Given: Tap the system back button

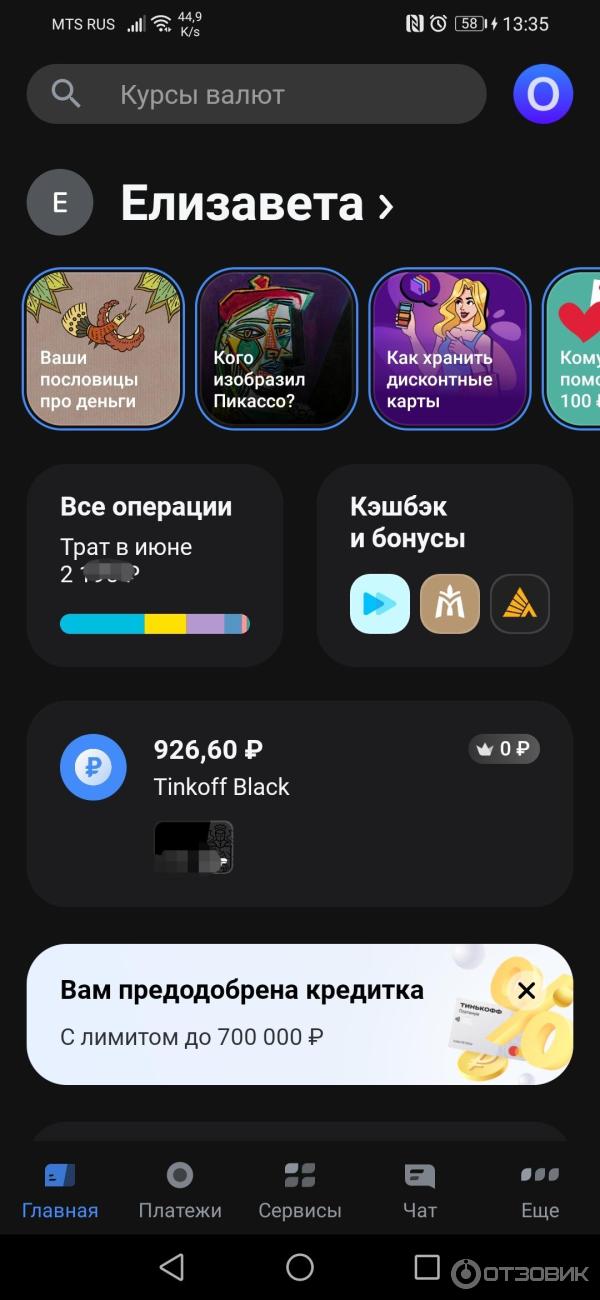Looking at the screenshot, I should 172,1267.
